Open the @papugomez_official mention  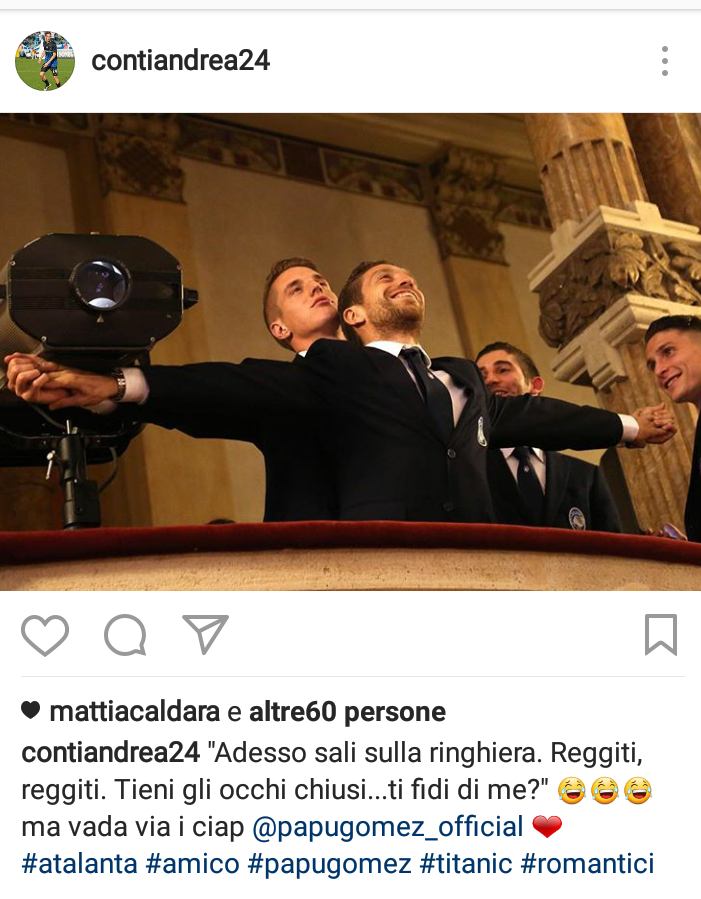388,827
